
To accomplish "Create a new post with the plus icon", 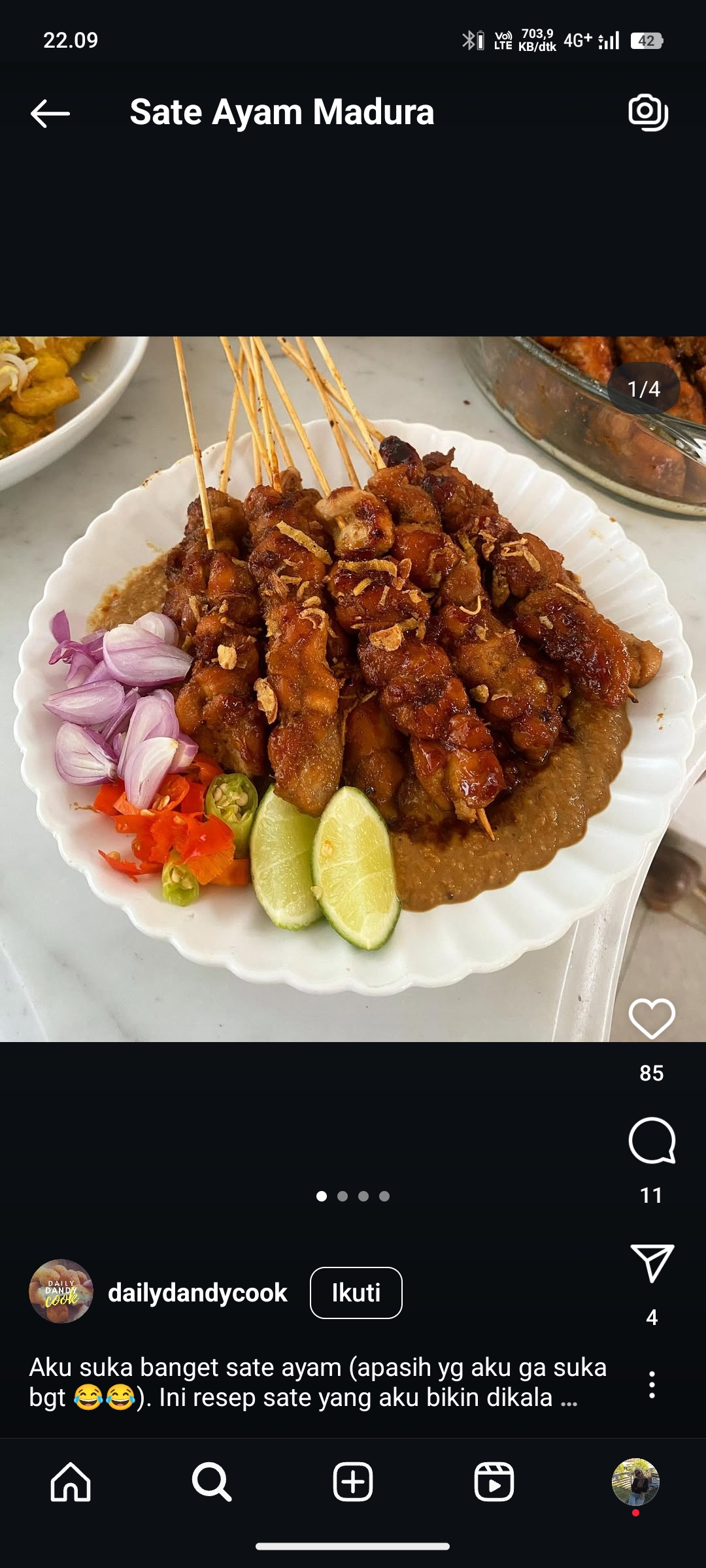I will pyautogui.click(x=353, y=1482).
